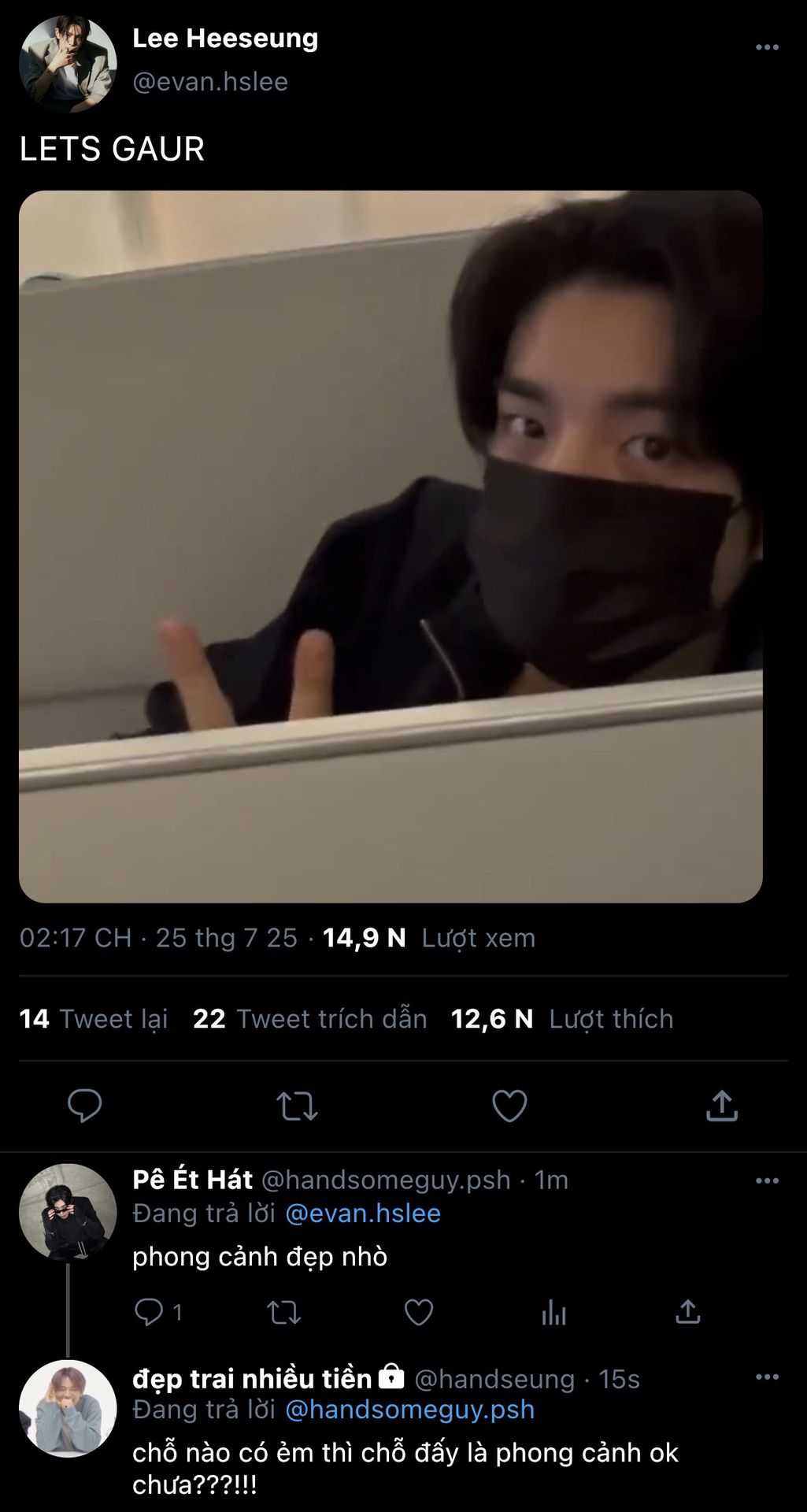
Task: View the tweet photo fullscreen
Action: tap(391, 547)
